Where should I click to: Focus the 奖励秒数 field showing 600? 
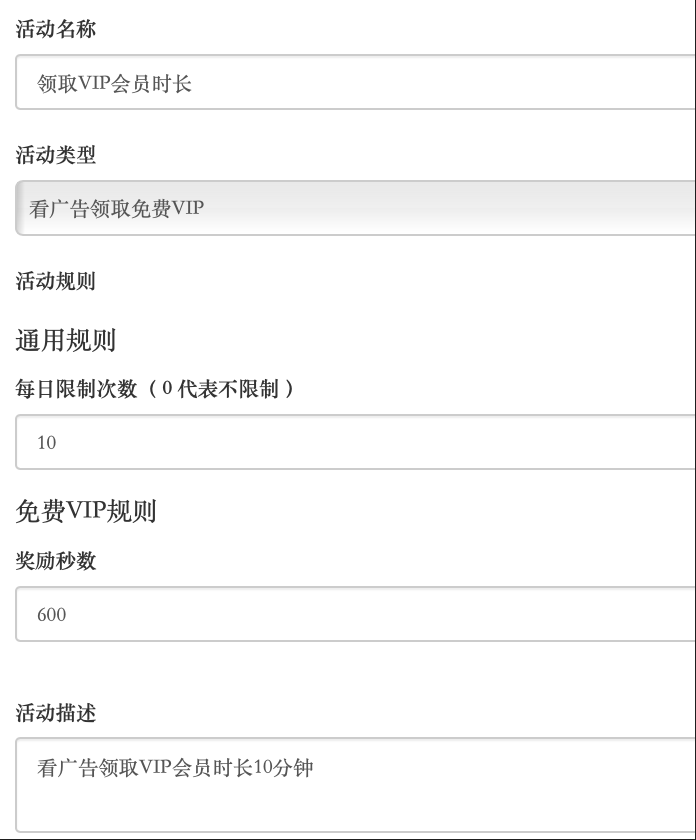point(355,615)
